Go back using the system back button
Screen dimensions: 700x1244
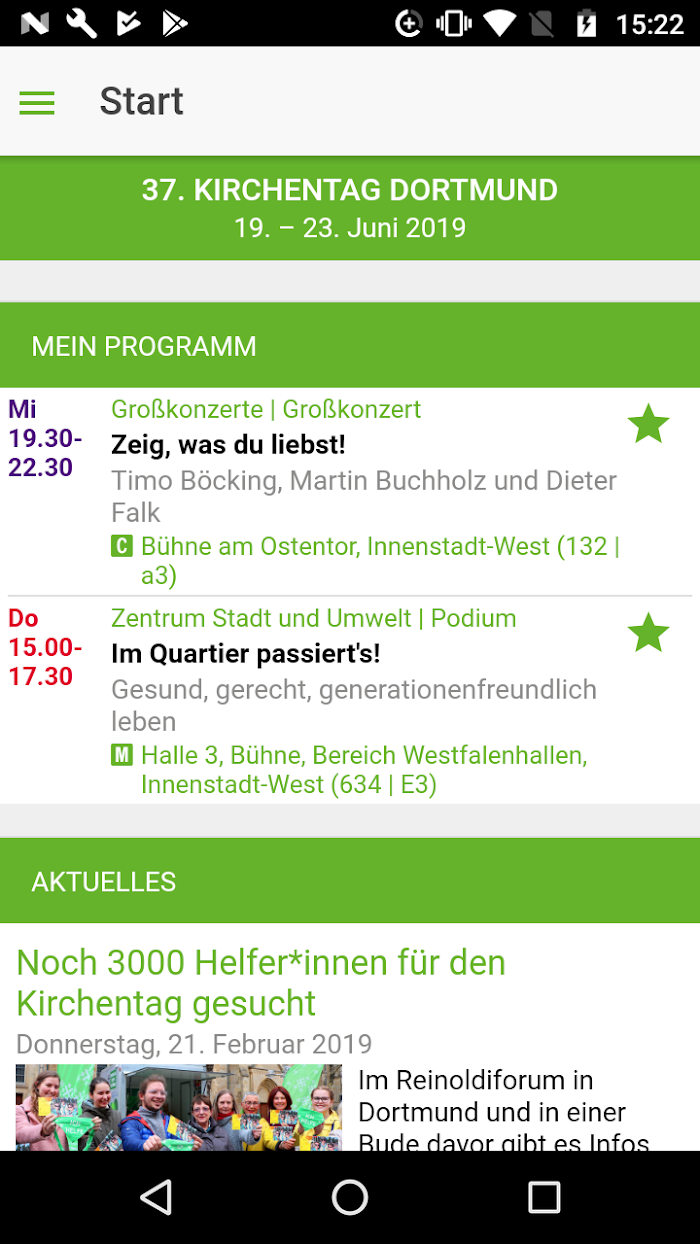pos(156,1197)
